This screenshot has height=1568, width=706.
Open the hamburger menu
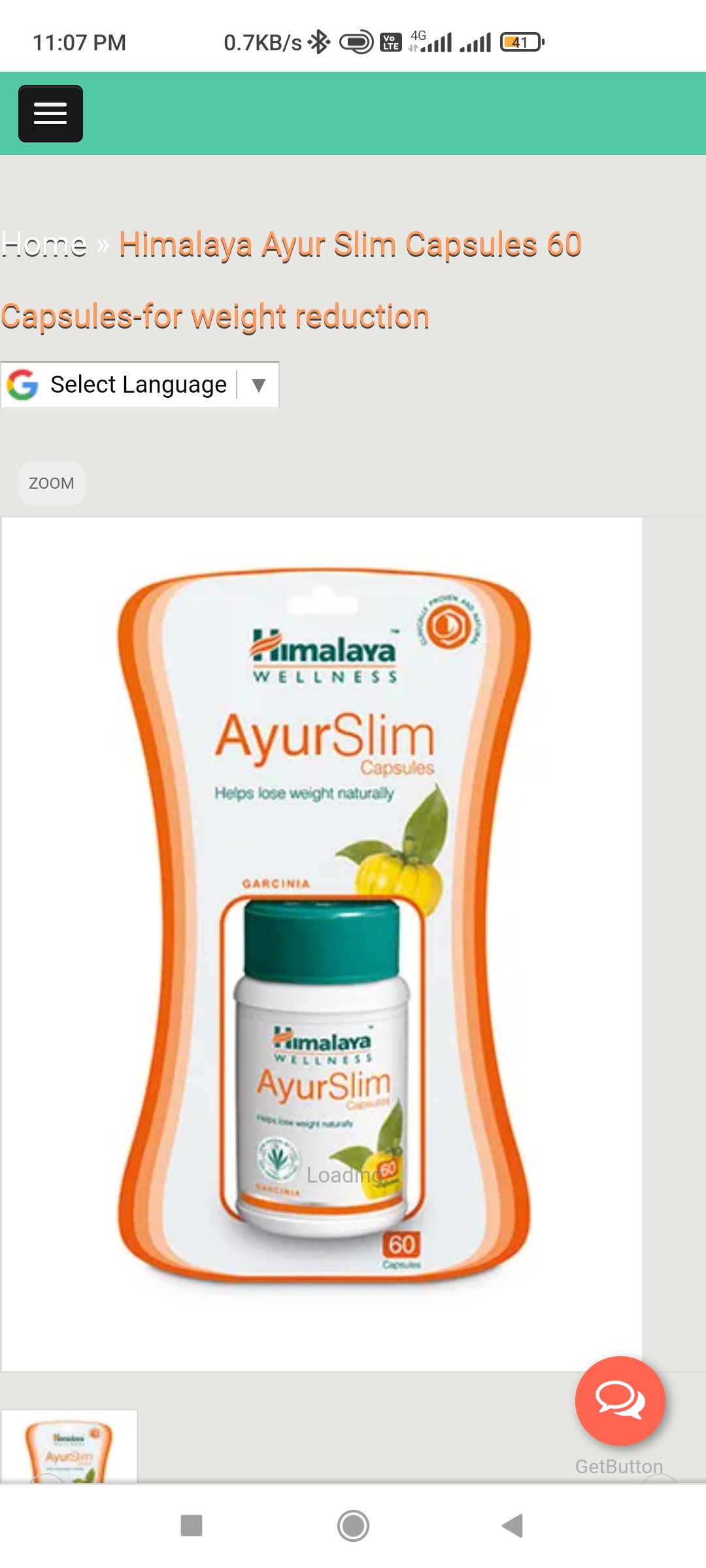click(x=50, y=114)
